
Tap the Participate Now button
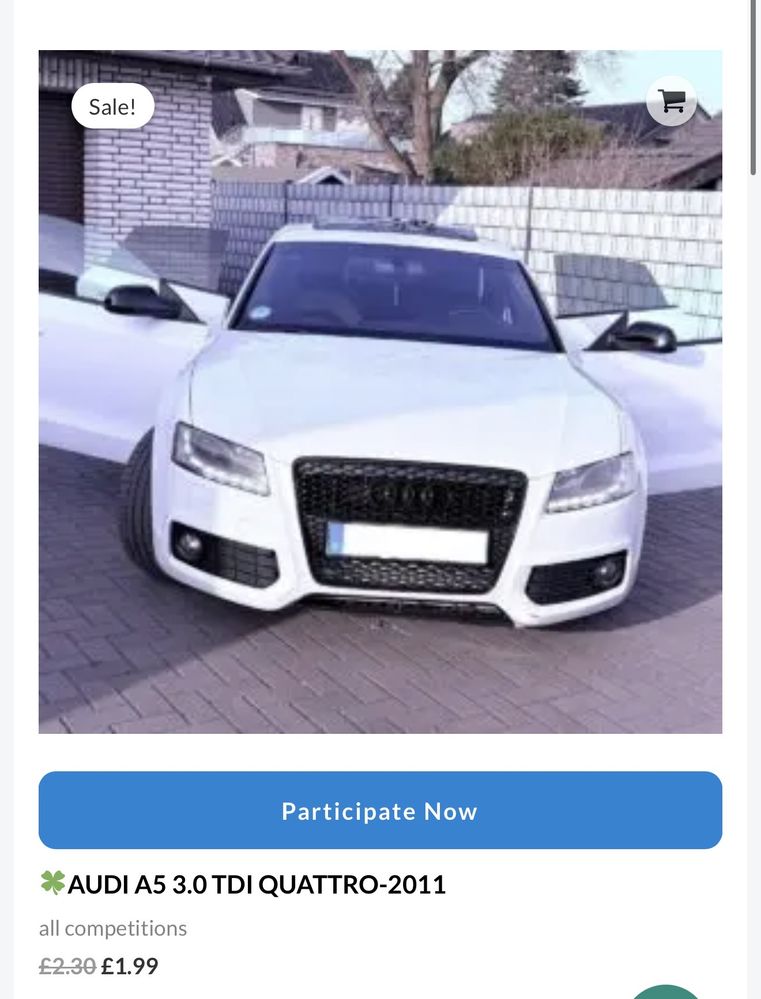coord(380,810)
